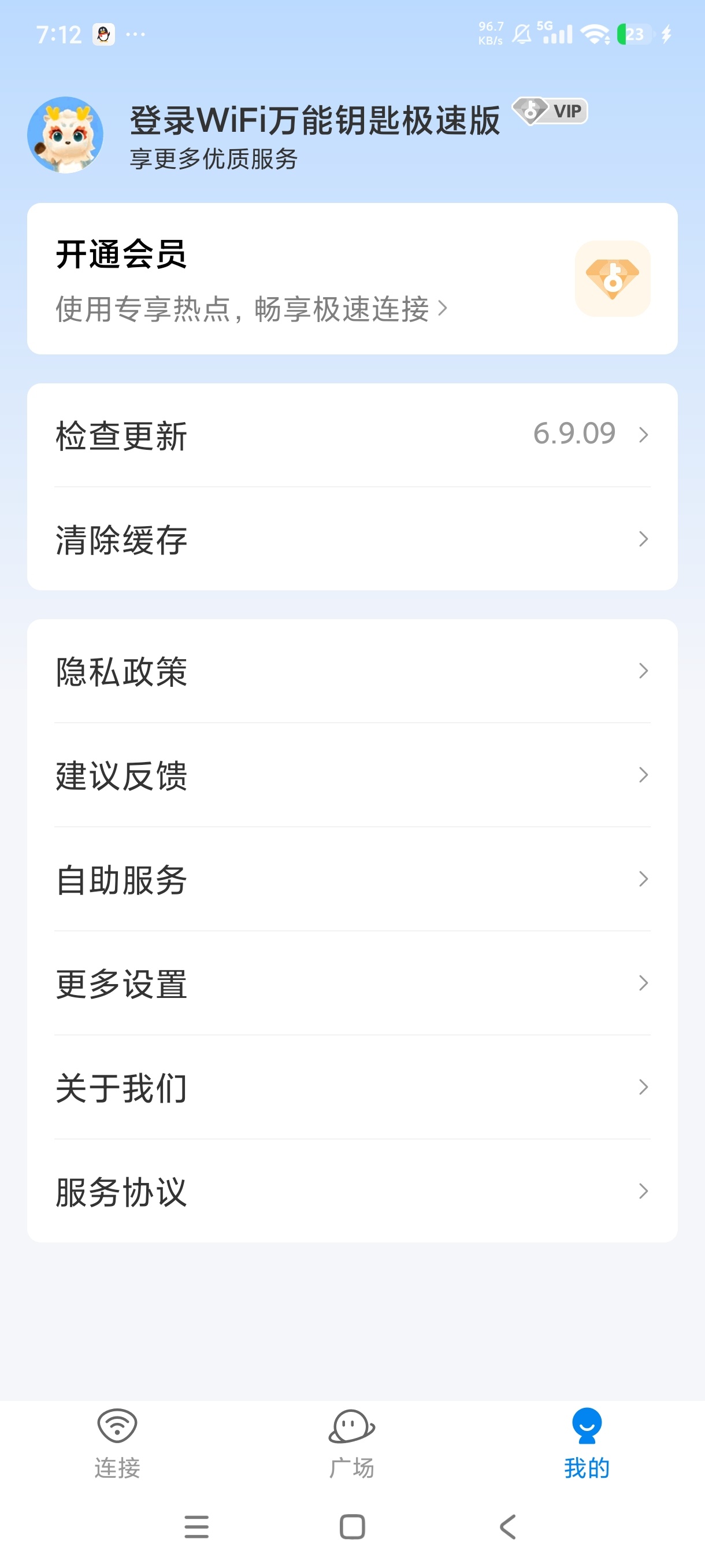
Task: Open the diamond membership icon
Action: (x=611, y=279)
